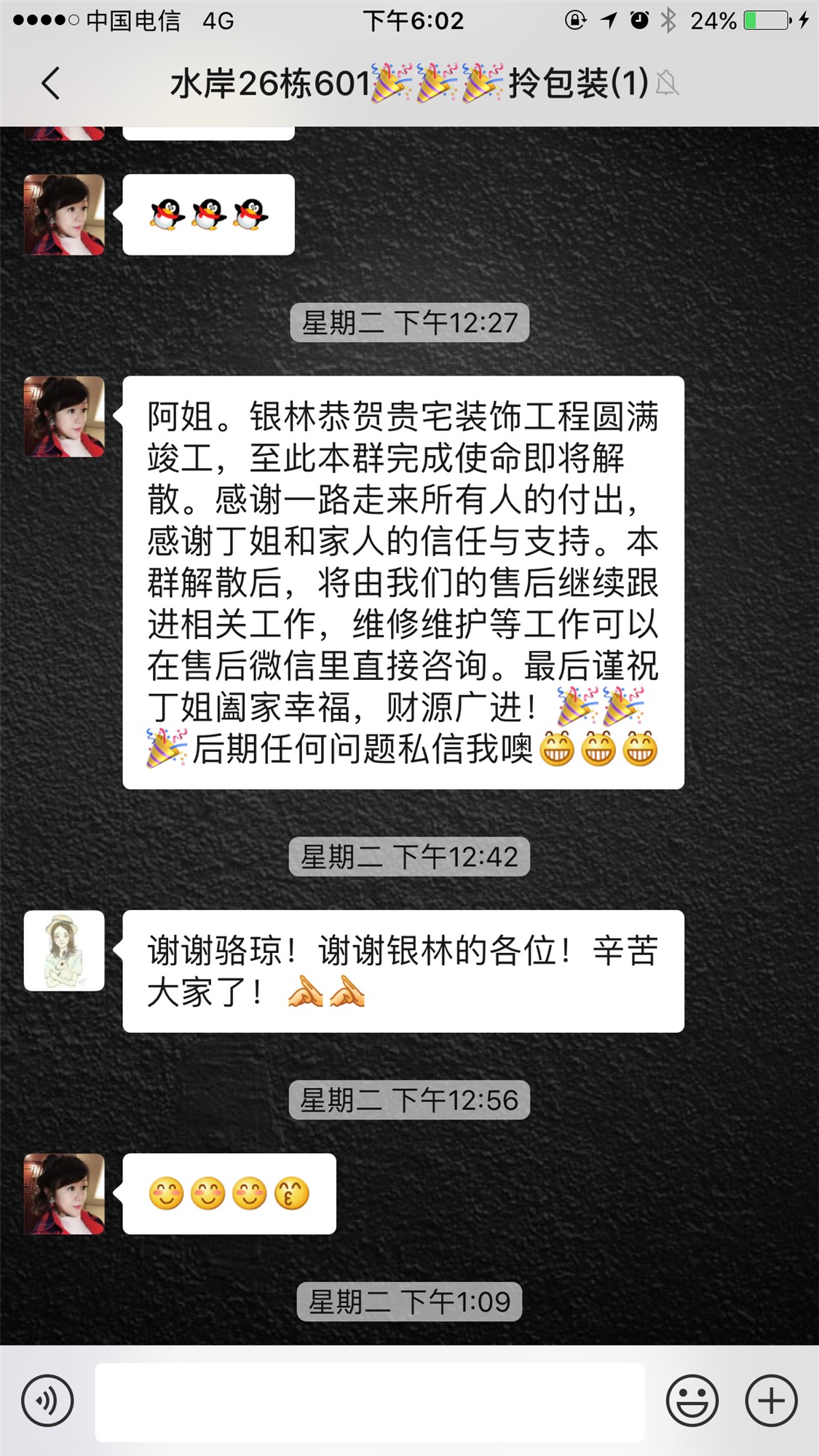
Task: Open the avatar beside the 谢谢骆琼 message
Action: 64,950
